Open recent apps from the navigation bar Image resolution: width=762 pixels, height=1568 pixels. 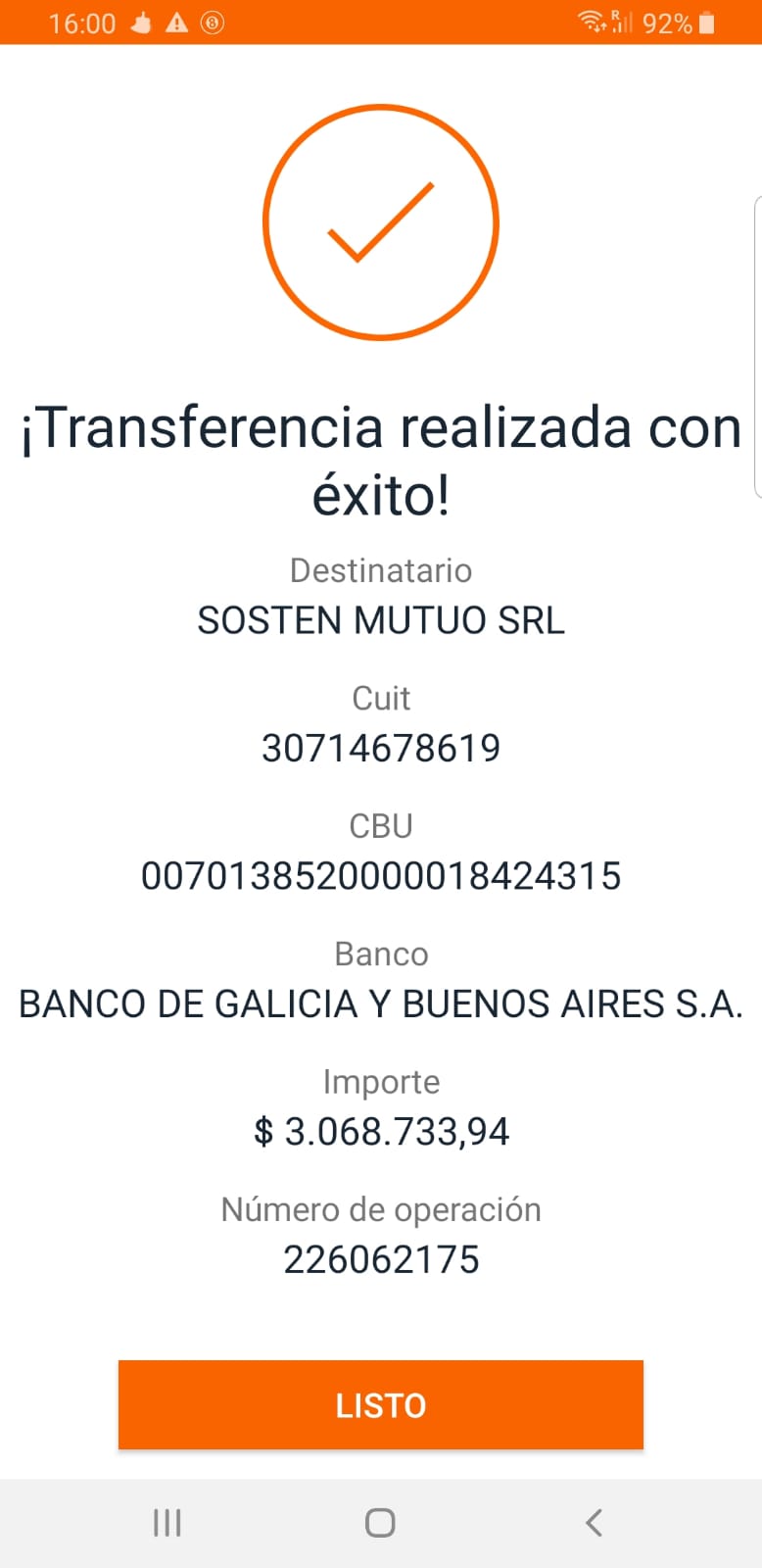(x=167, y=1522)
